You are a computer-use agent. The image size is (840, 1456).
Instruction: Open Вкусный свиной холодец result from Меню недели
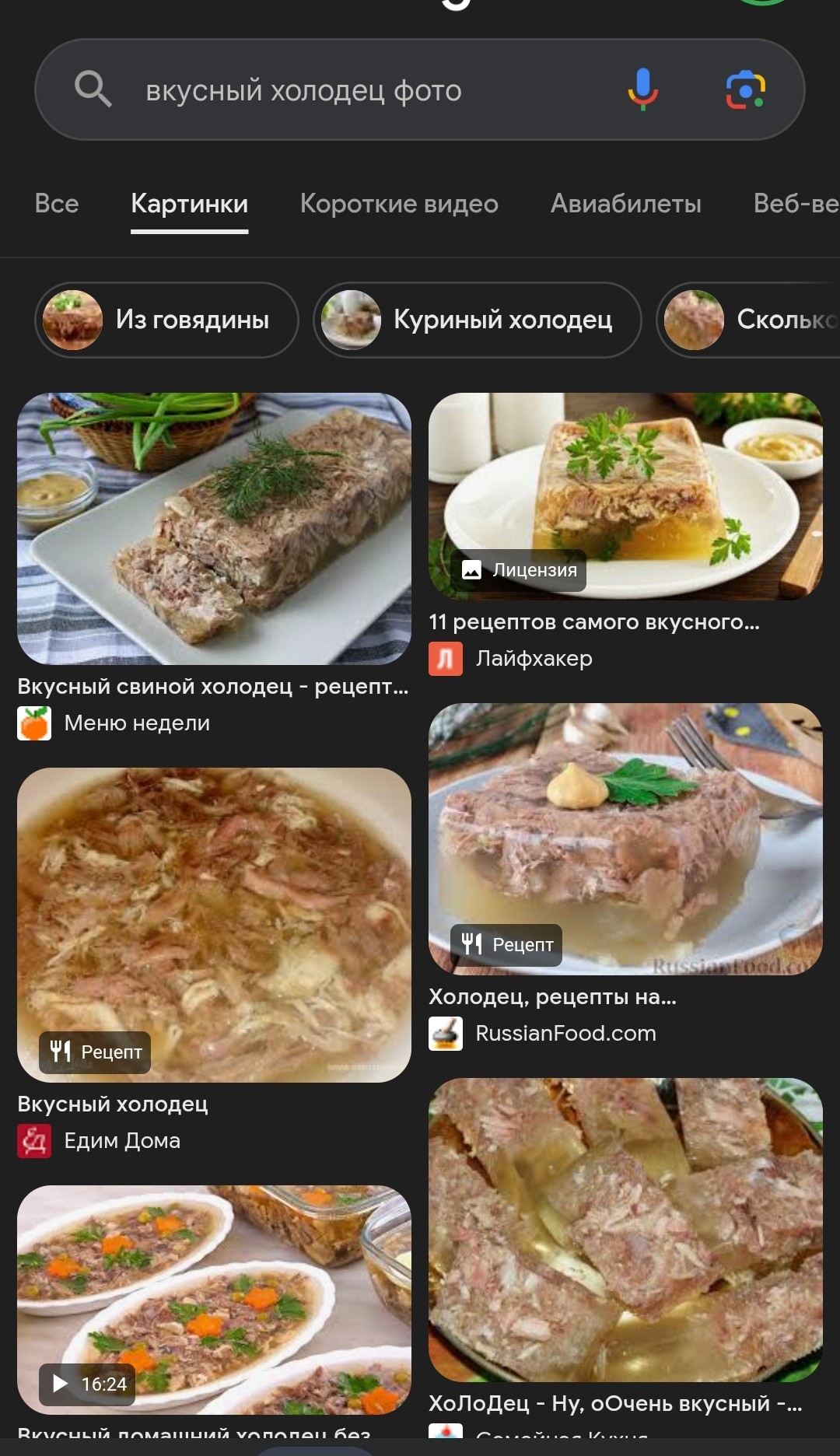214,529
